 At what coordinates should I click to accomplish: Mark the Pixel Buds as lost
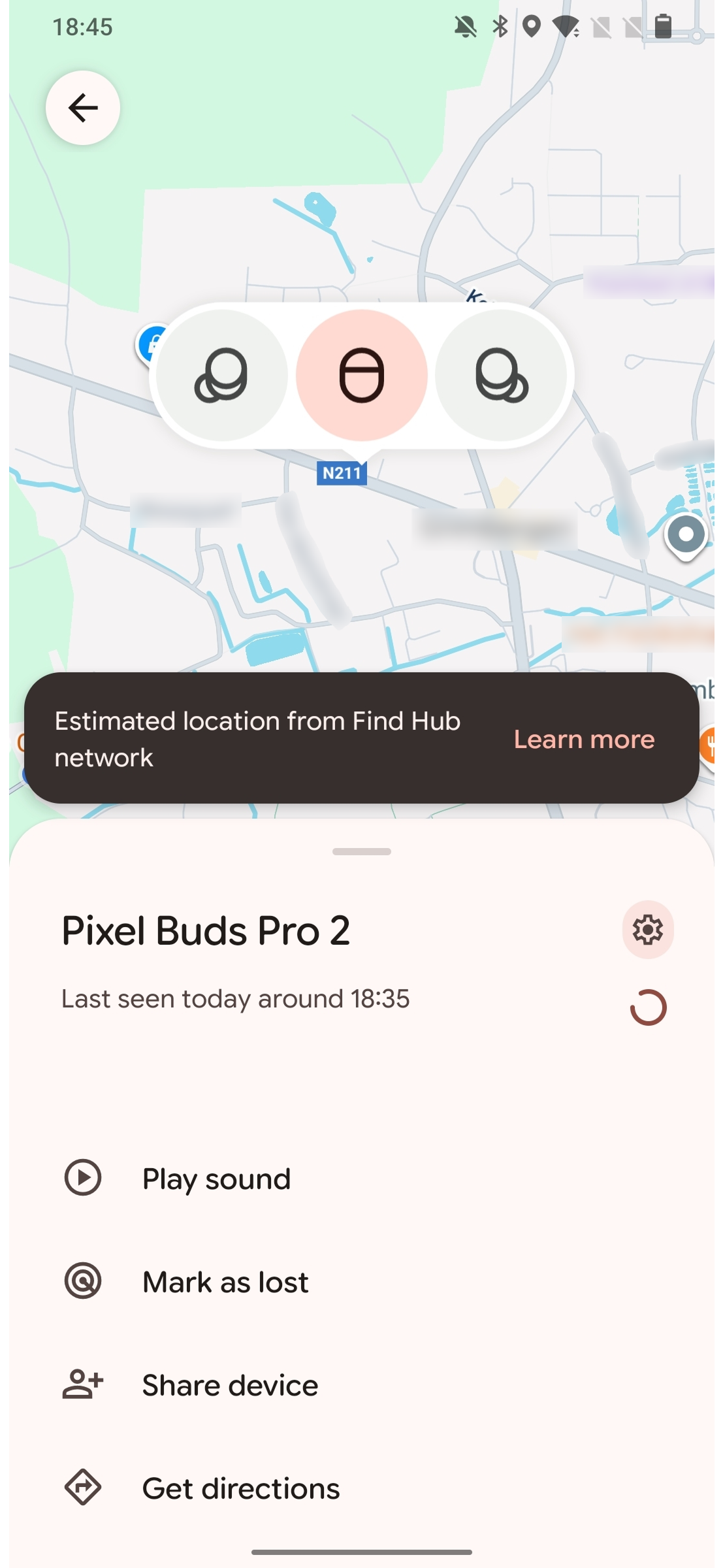click(x=225, y=1281)
